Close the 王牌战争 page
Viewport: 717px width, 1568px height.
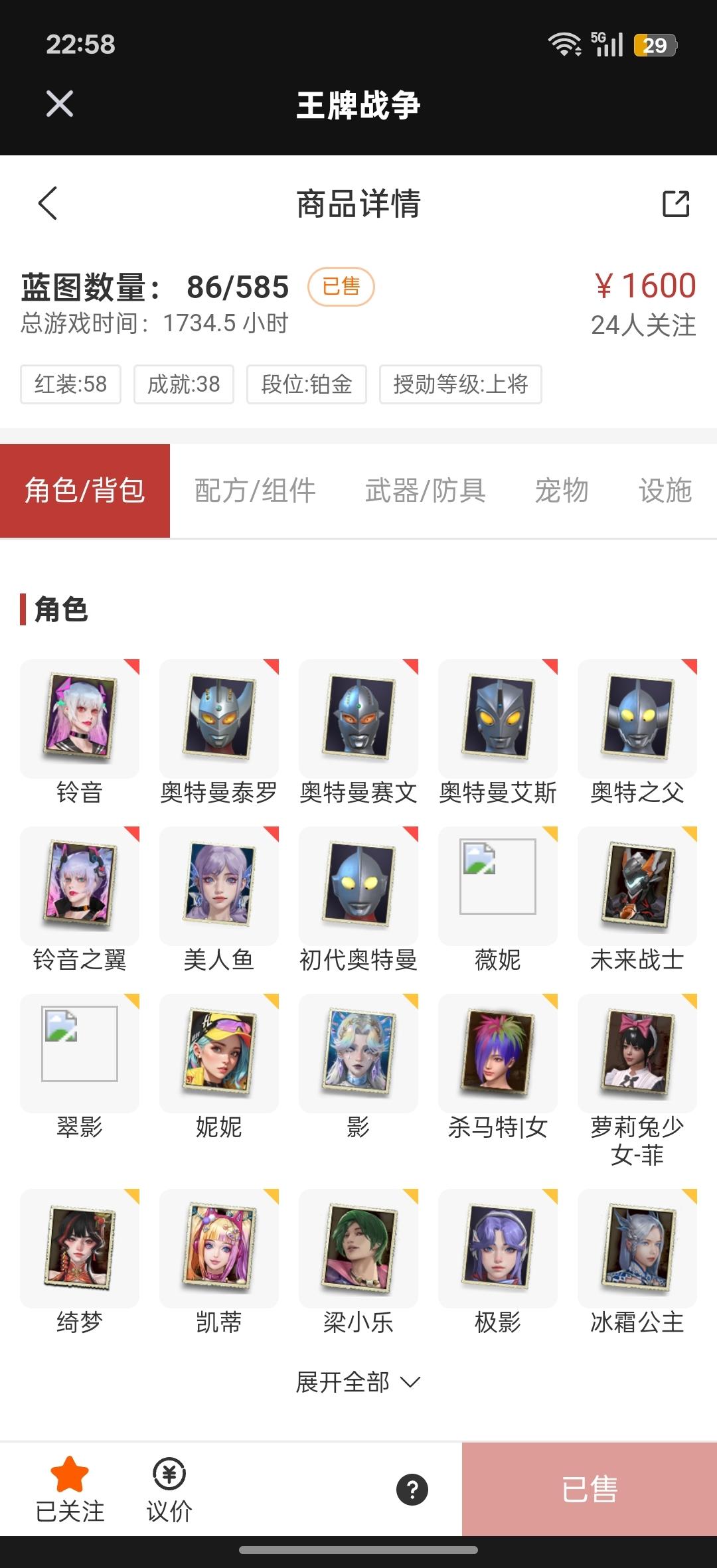click(60, 104)
